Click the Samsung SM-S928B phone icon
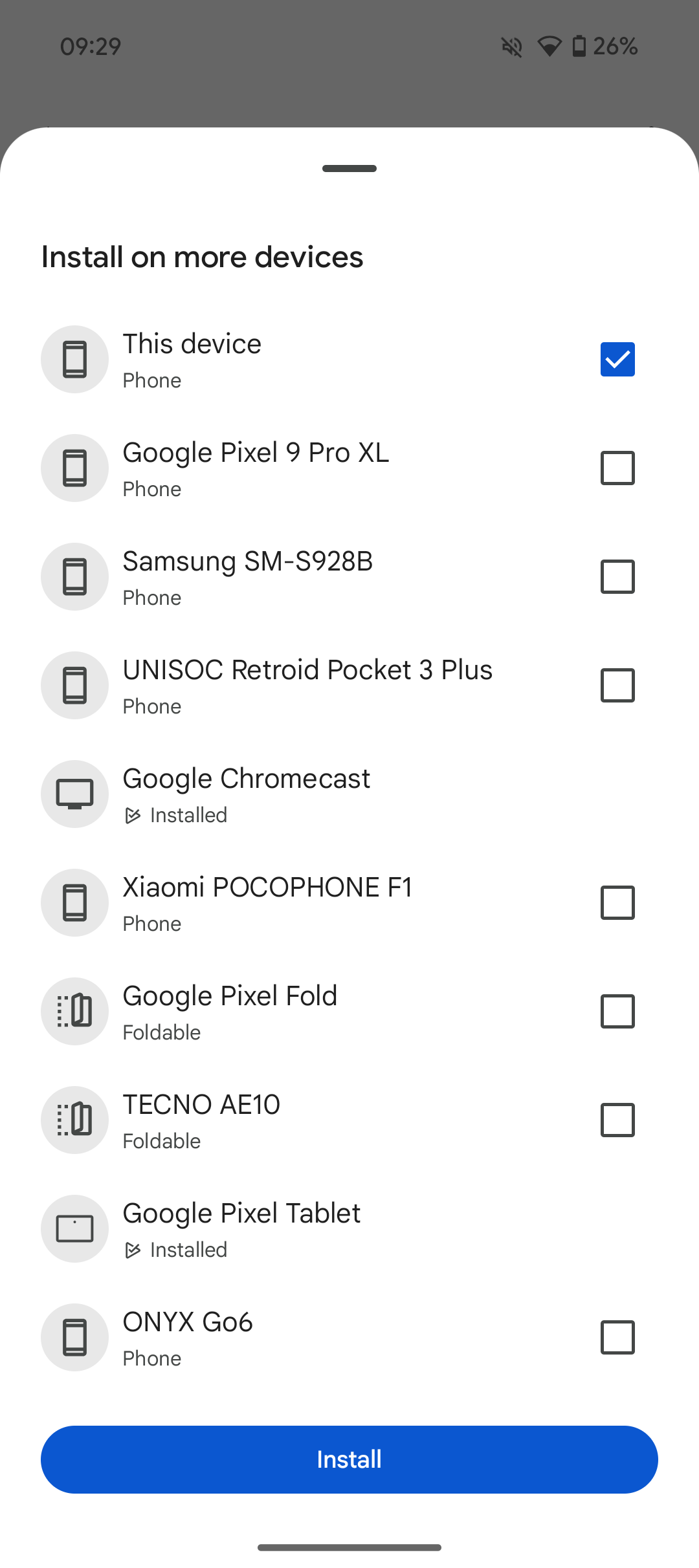The width and height of the screenshot is (699, 1568). pos(74,577)
